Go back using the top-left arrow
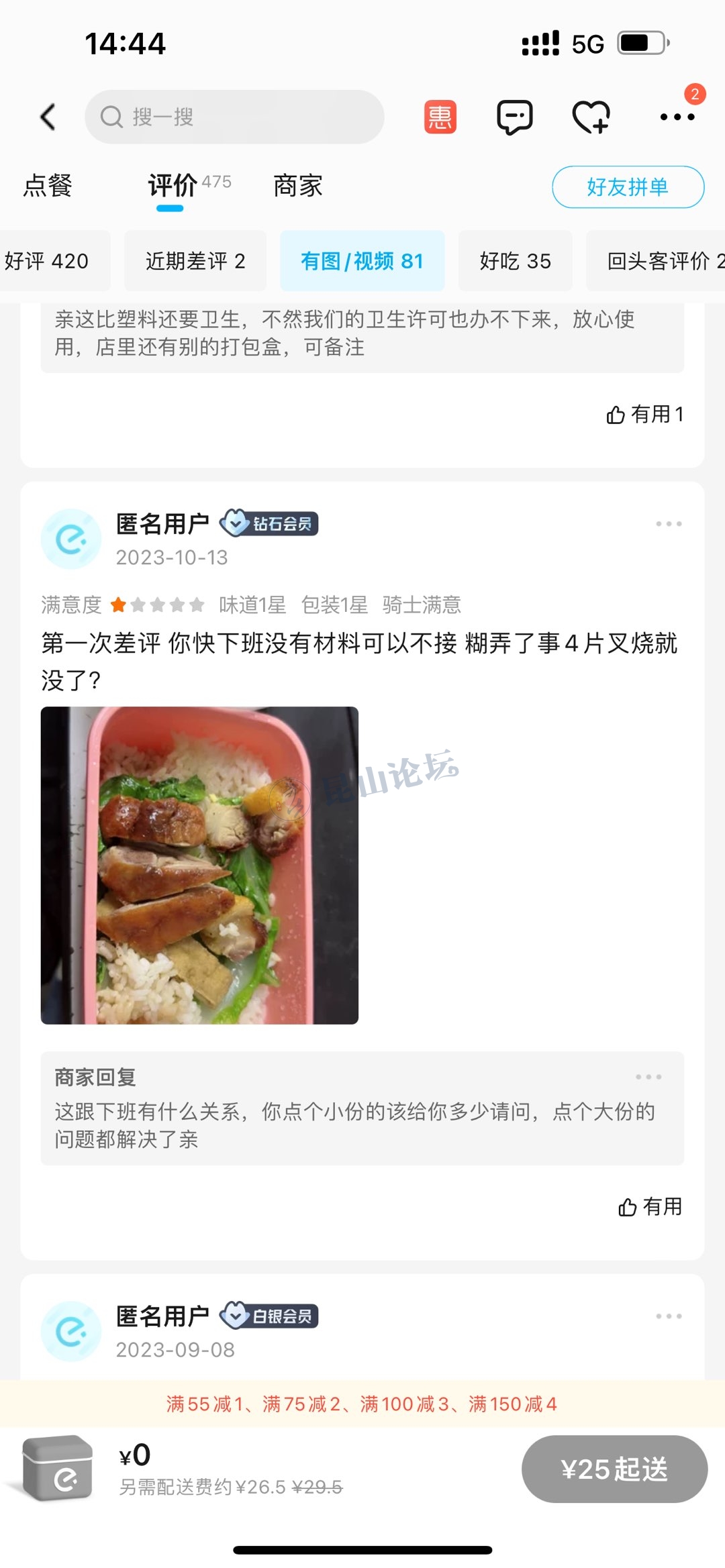The image size is (725, 1568). (48, 117)
